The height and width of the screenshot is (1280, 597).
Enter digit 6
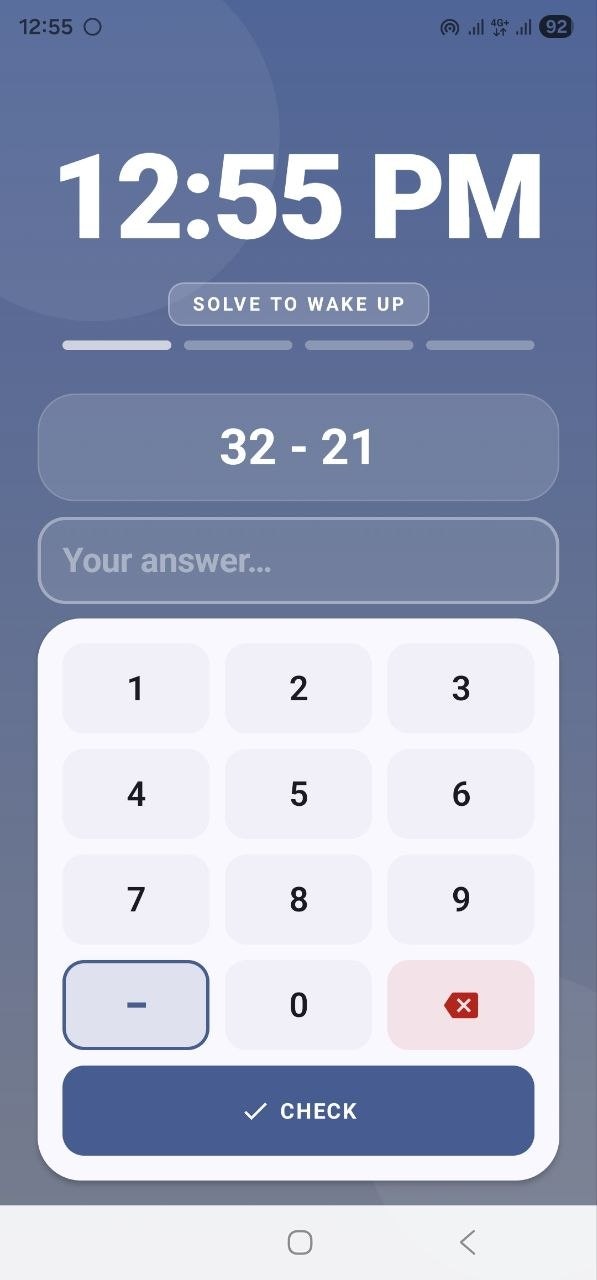pyautogui.click(x=461, y=794)
